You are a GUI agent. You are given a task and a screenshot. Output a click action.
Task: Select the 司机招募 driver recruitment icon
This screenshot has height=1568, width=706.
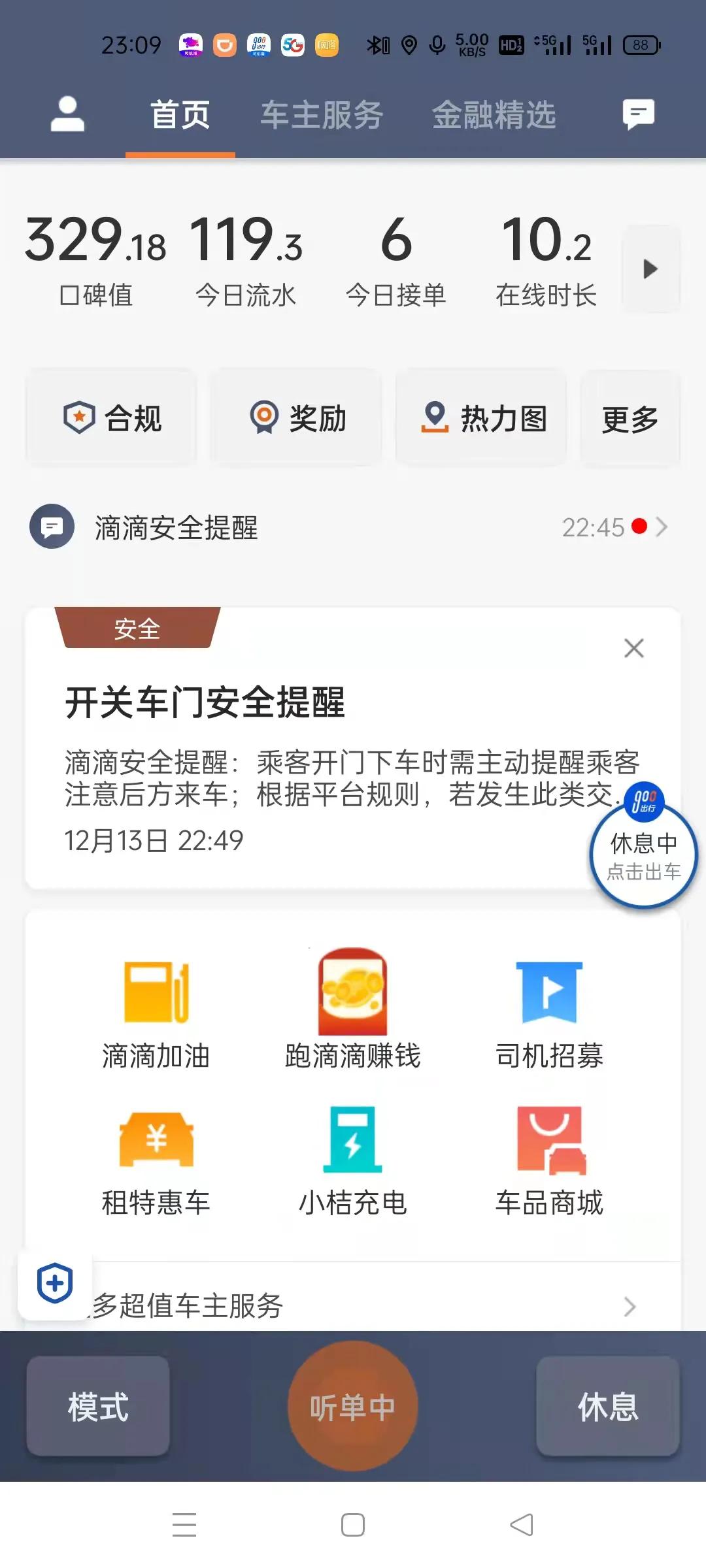tap(549, 1009)
